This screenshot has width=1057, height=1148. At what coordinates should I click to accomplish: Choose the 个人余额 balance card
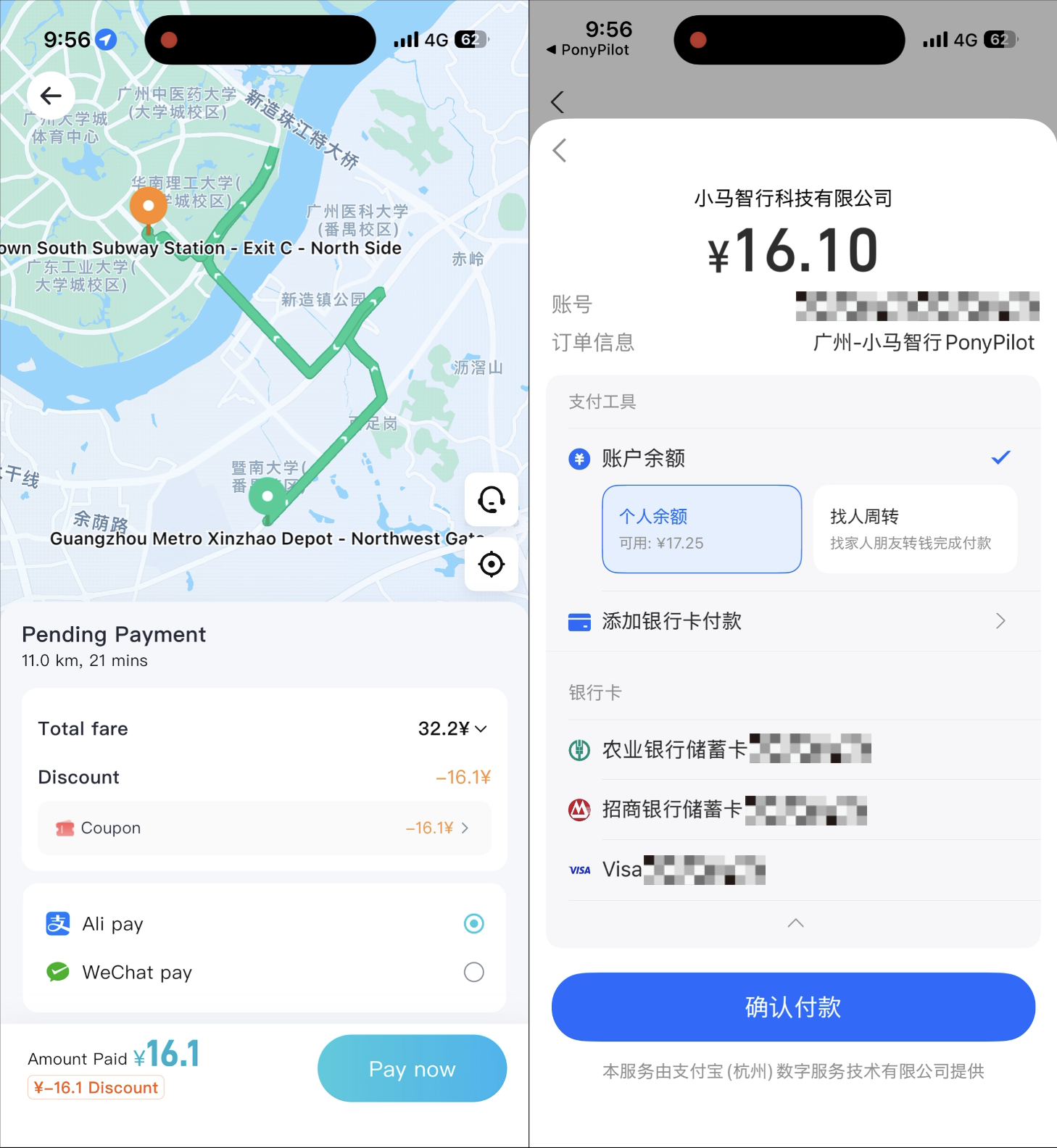[702, 529]
